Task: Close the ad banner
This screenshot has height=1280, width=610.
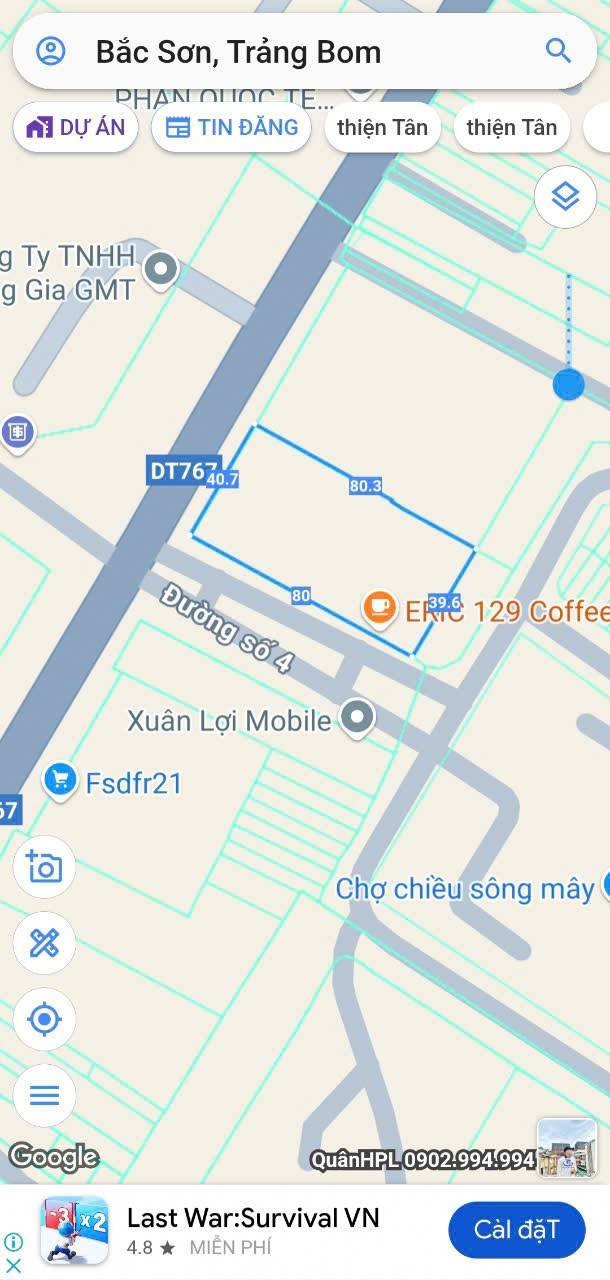Action: coord(13,1265)
